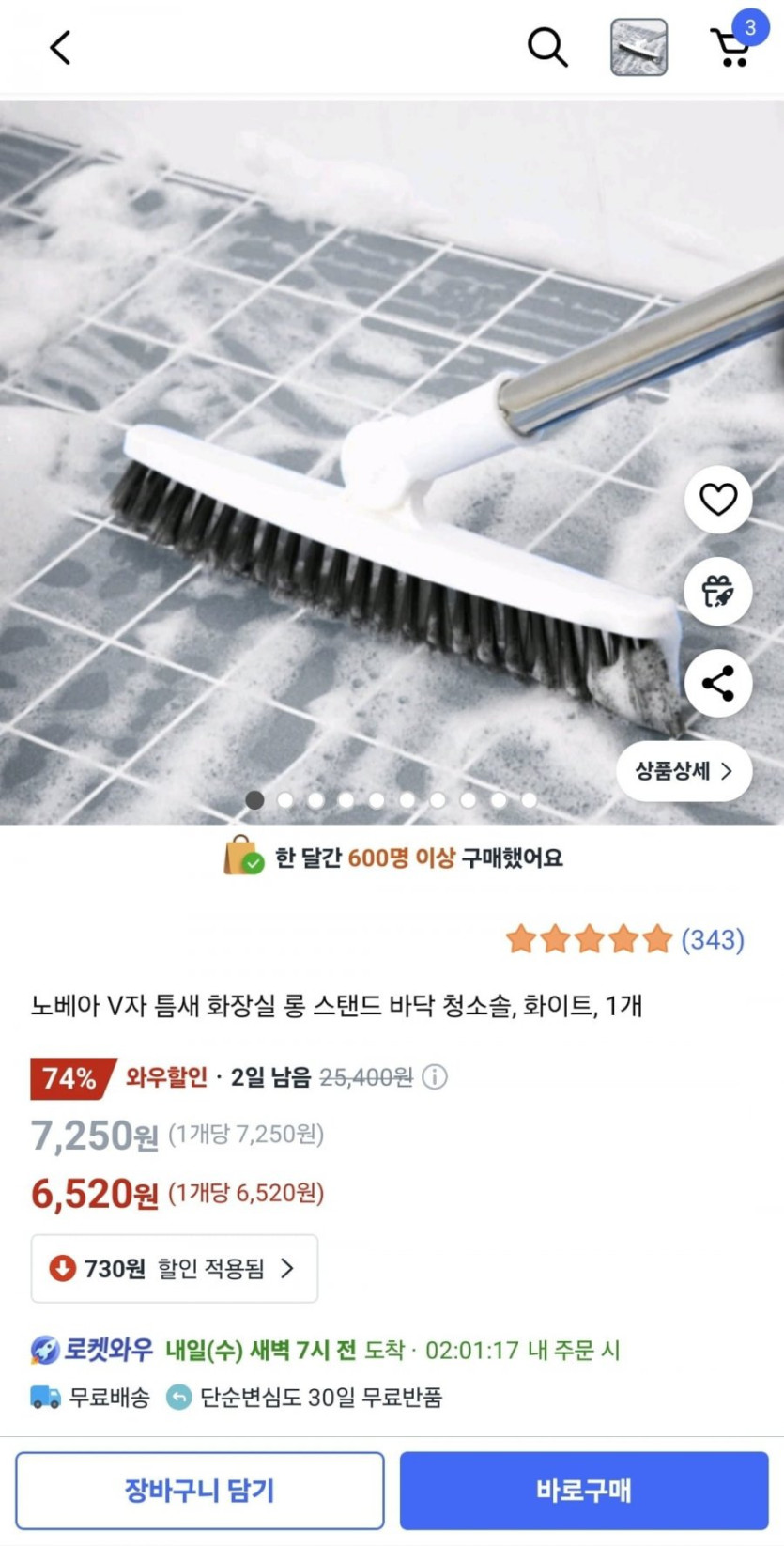
Task: Tap 바로구매 to buy now
Action: click(584, 1490)
